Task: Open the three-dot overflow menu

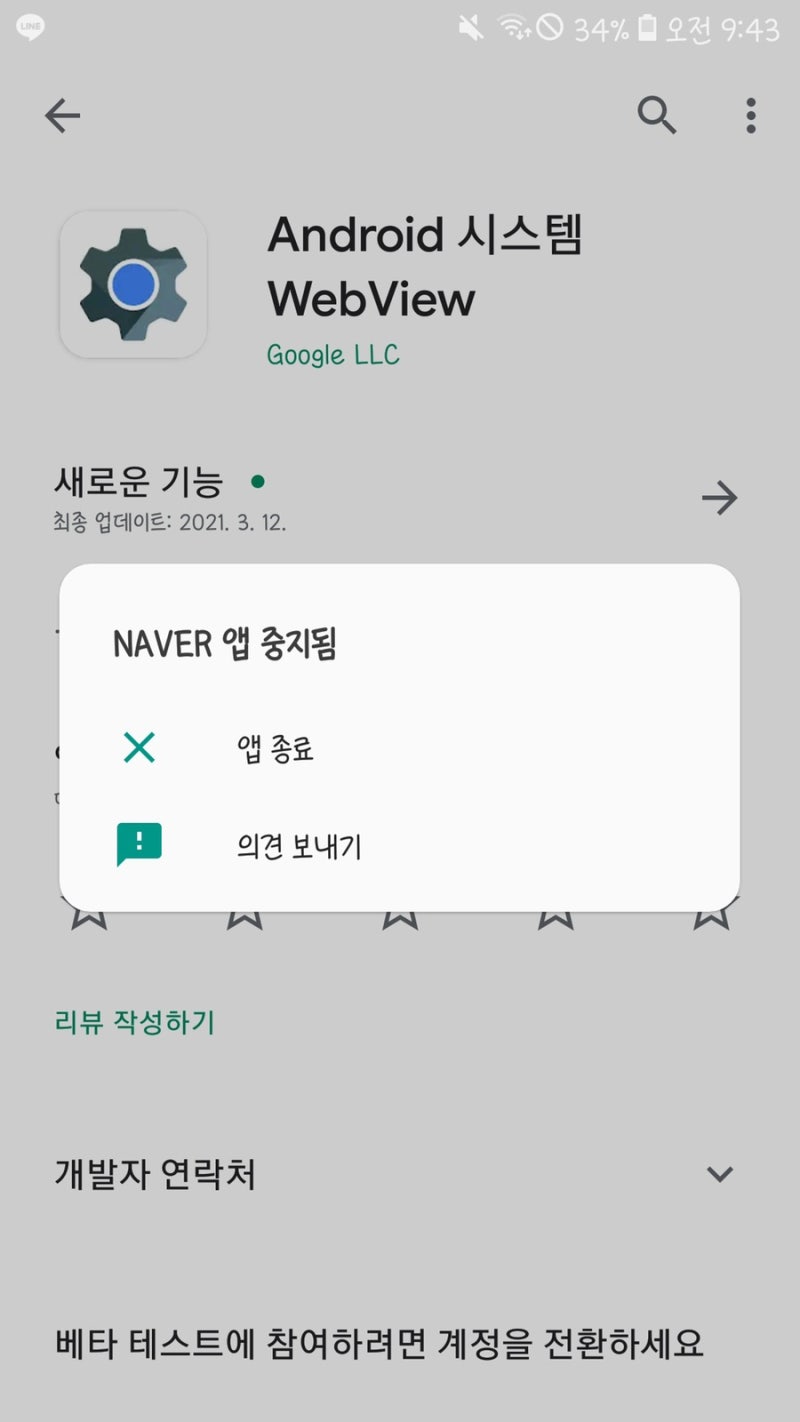Action: coord(751,116)
